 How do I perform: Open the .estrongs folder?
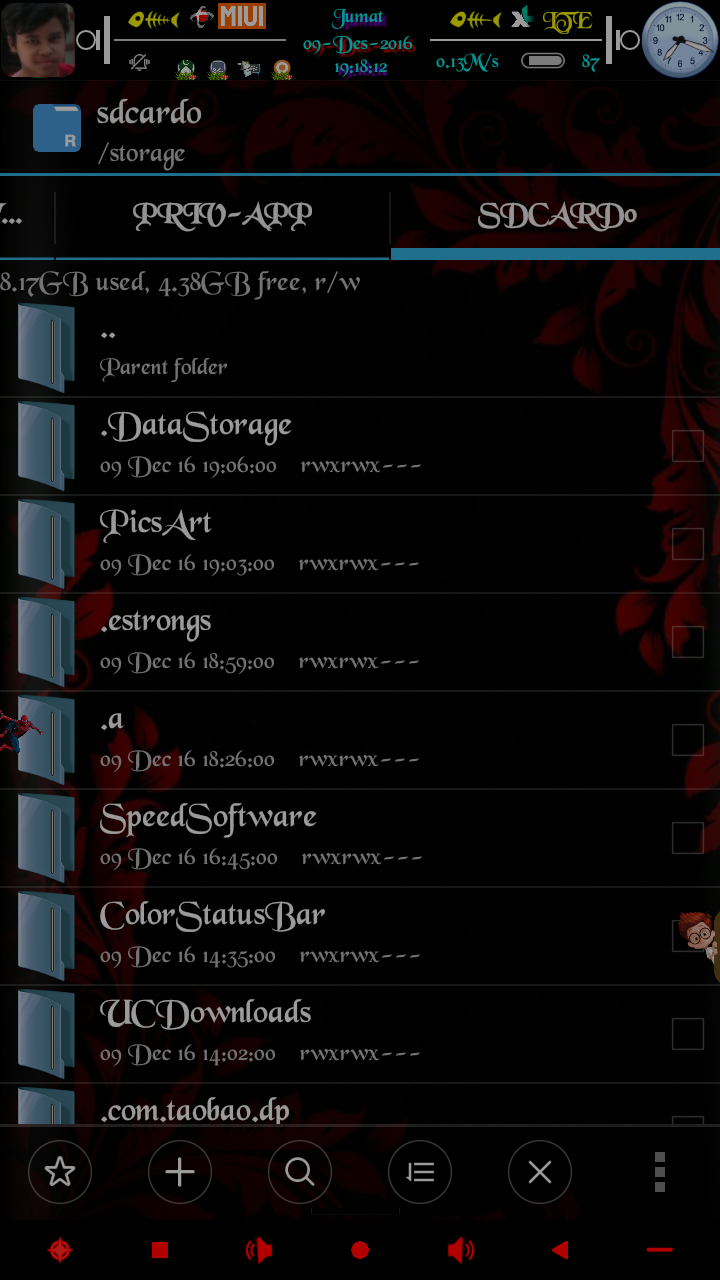(300, 641)
